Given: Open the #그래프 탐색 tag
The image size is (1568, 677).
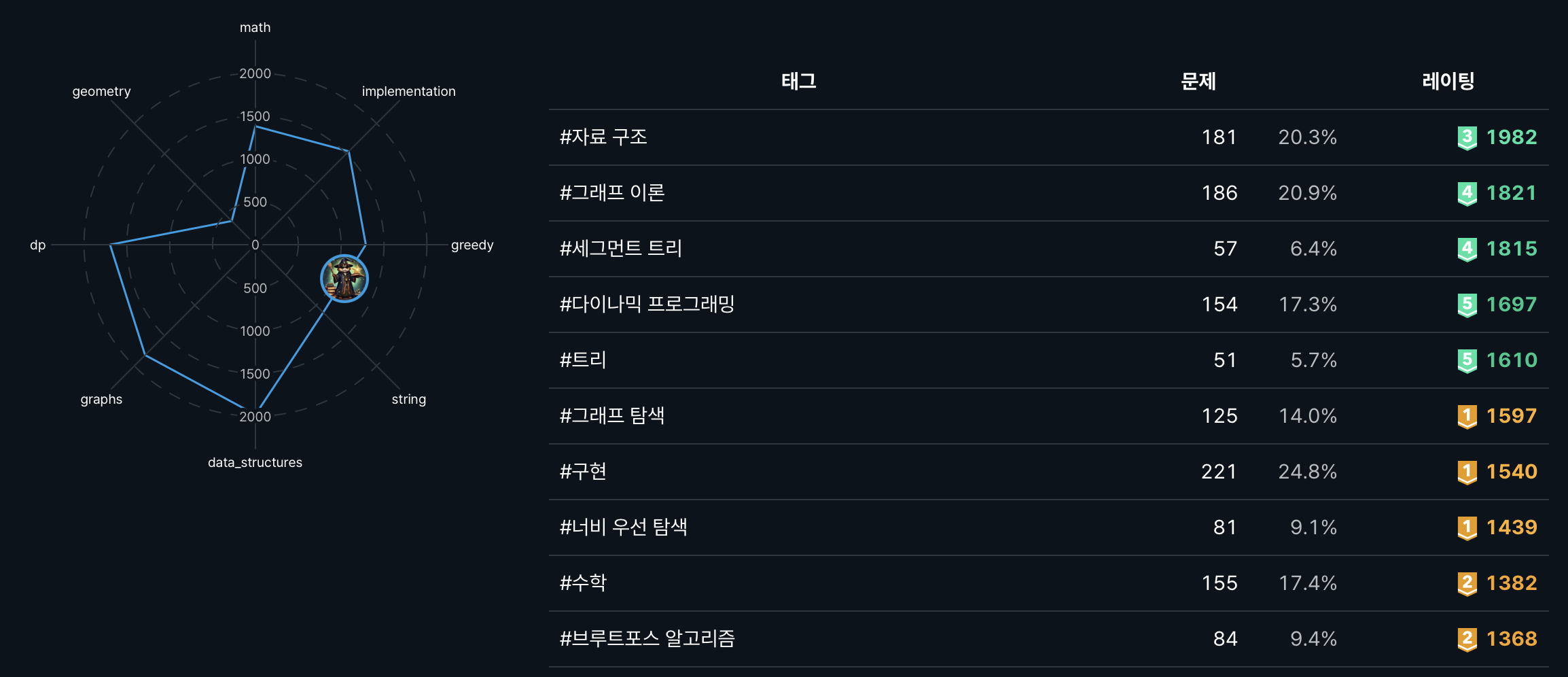Looking at the screenshot, I should pos(611,416).
